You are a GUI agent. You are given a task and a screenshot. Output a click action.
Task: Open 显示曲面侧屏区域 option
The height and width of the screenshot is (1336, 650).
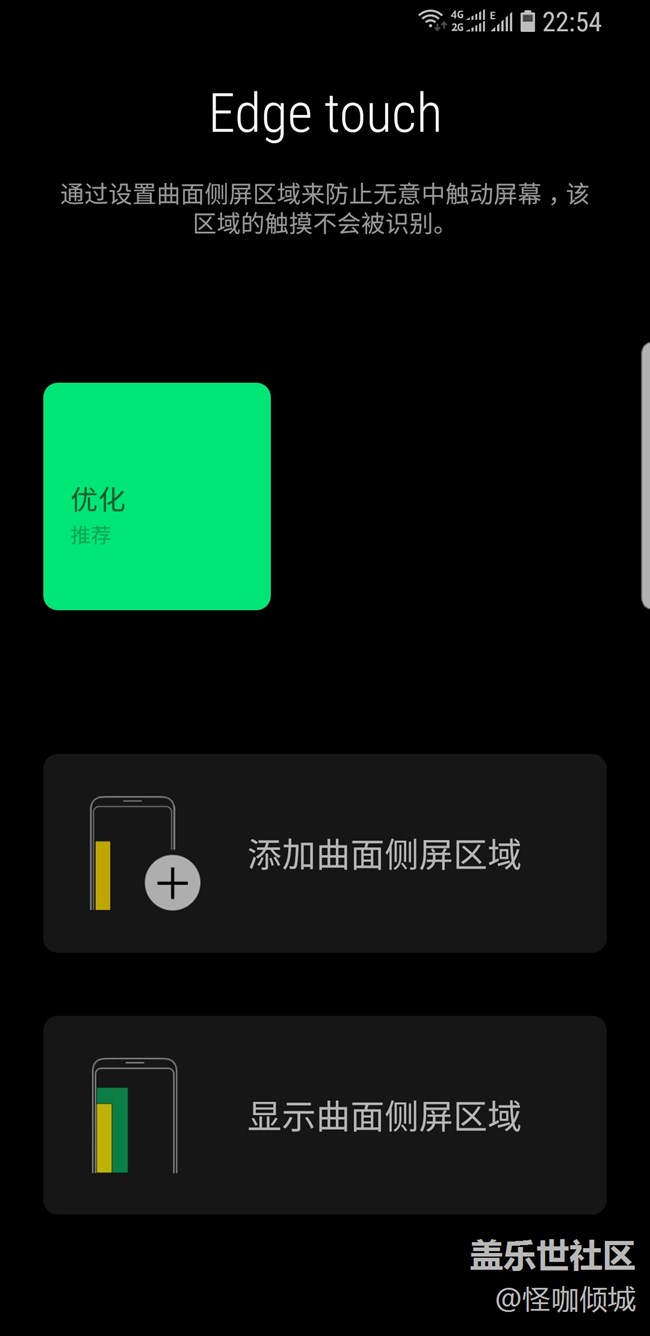click(x=324, y=1115)
